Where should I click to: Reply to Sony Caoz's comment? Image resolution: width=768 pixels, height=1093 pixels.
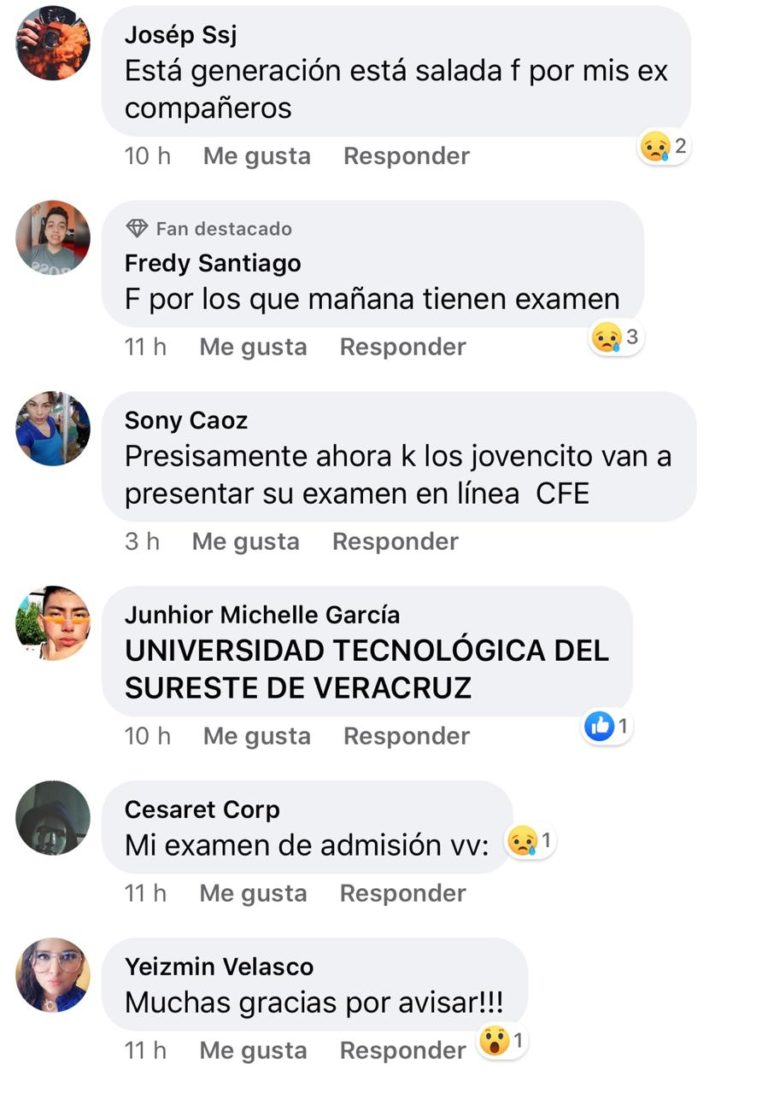tap(395, 541)
